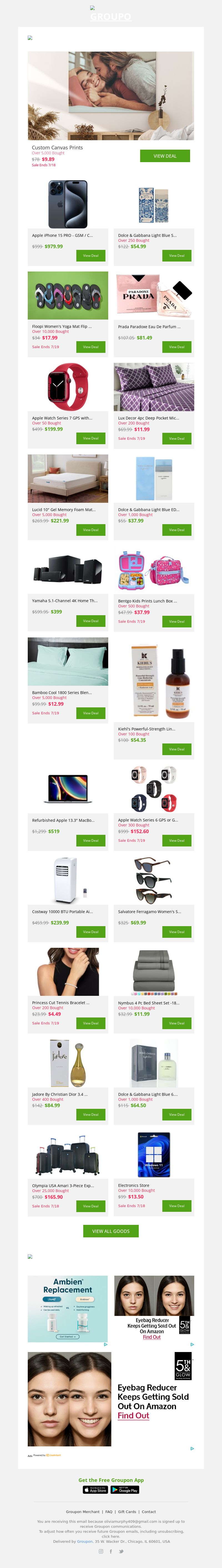View deal for Jadore By Christian Dior
The height and width of the screenshot is (1568, 222).
click(91, 1115)
